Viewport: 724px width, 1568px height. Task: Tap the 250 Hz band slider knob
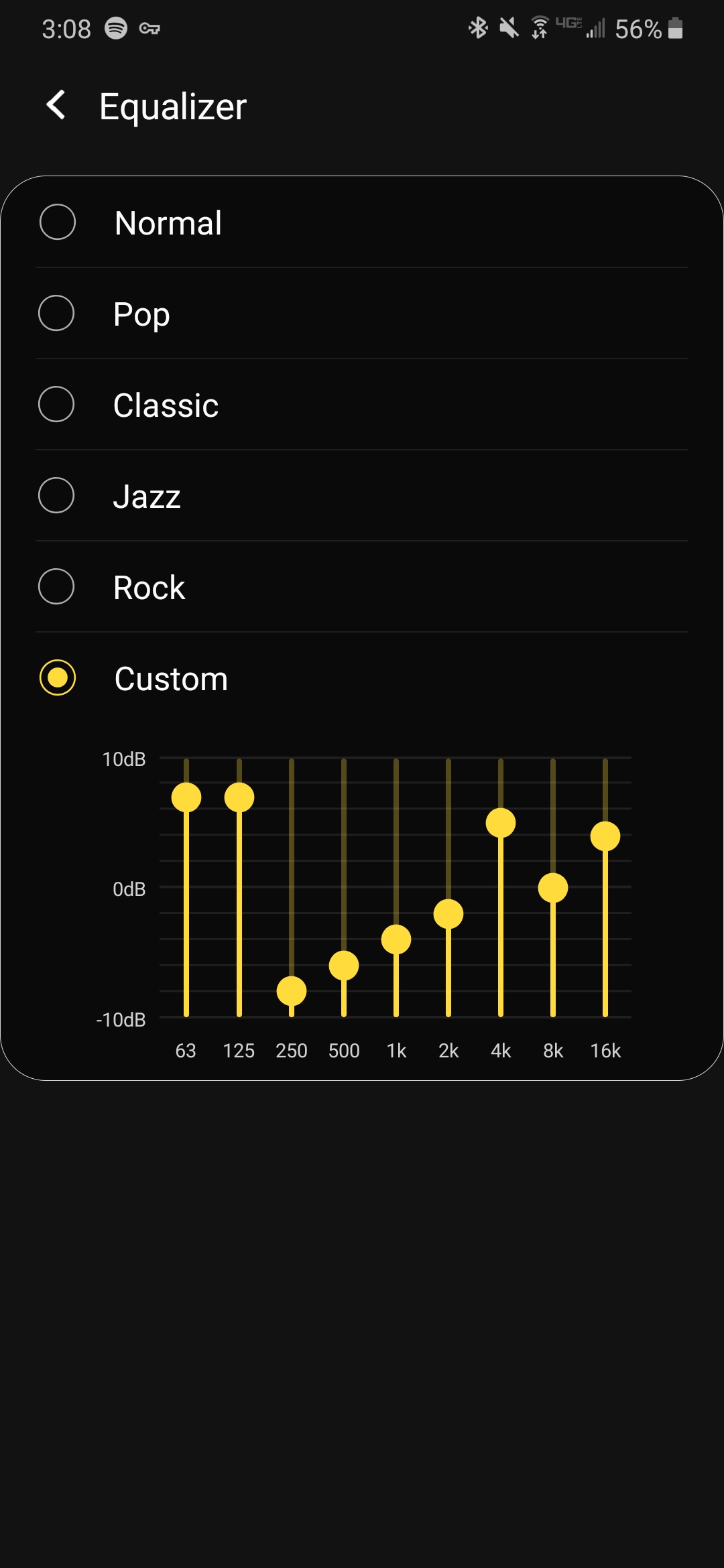point(292,991)
